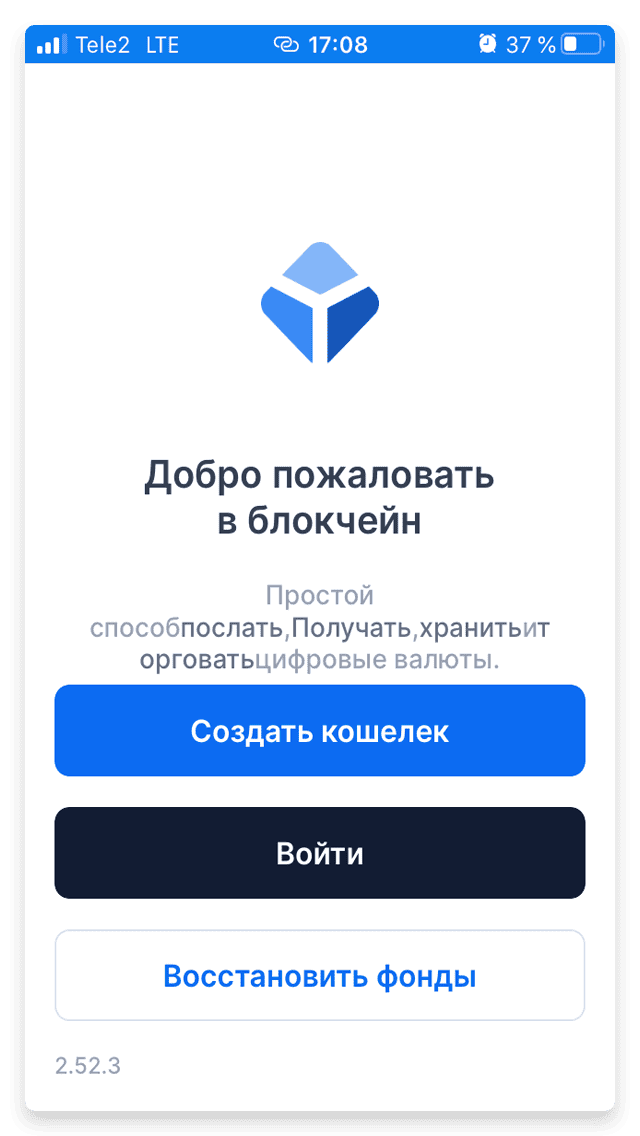Open Восстановить фонды
This screenshot has width=640, height=1136.
tap(320, 975)
